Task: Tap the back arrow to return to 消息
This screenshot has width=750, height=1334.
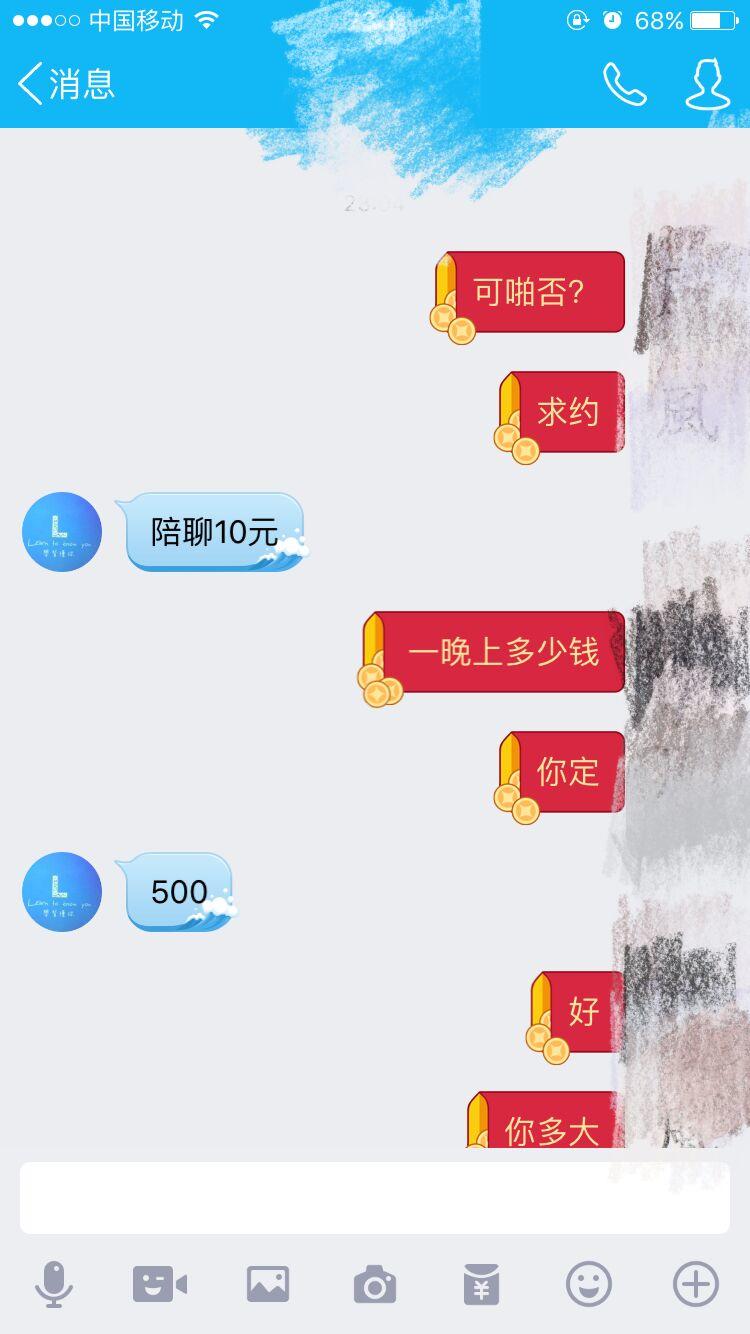Action: click(28, 86)
